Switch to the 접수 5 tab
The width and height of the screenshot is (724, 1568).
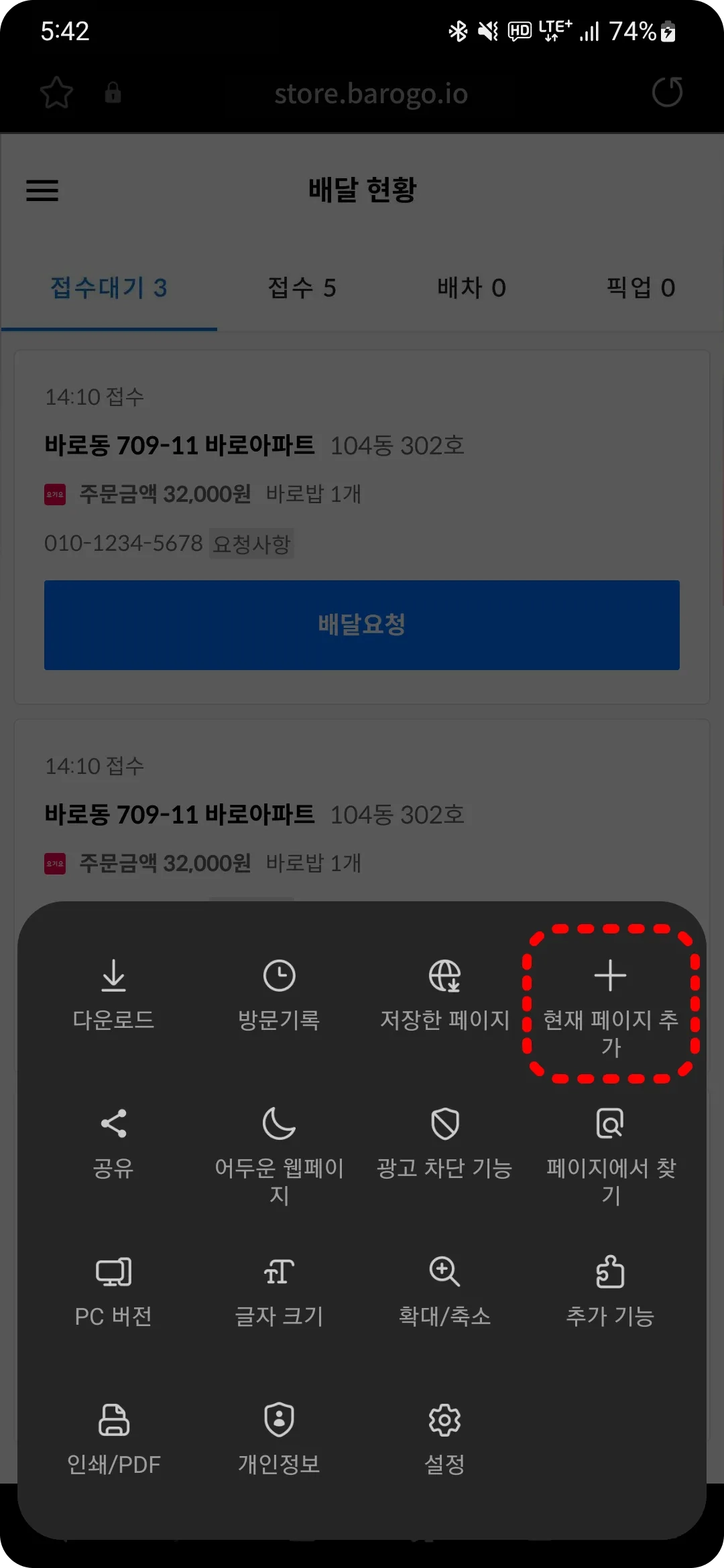coord(302,288)
